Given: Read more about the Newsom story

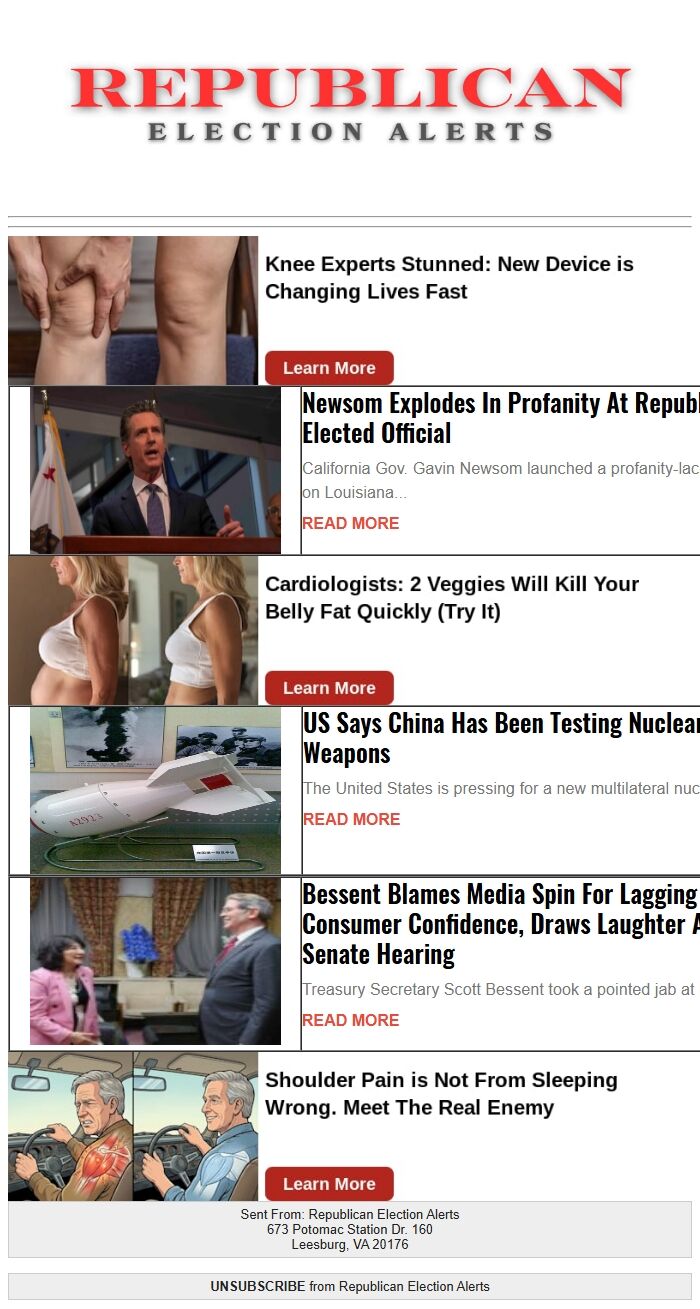Looking at the screenshot, I should pos(350,523).
